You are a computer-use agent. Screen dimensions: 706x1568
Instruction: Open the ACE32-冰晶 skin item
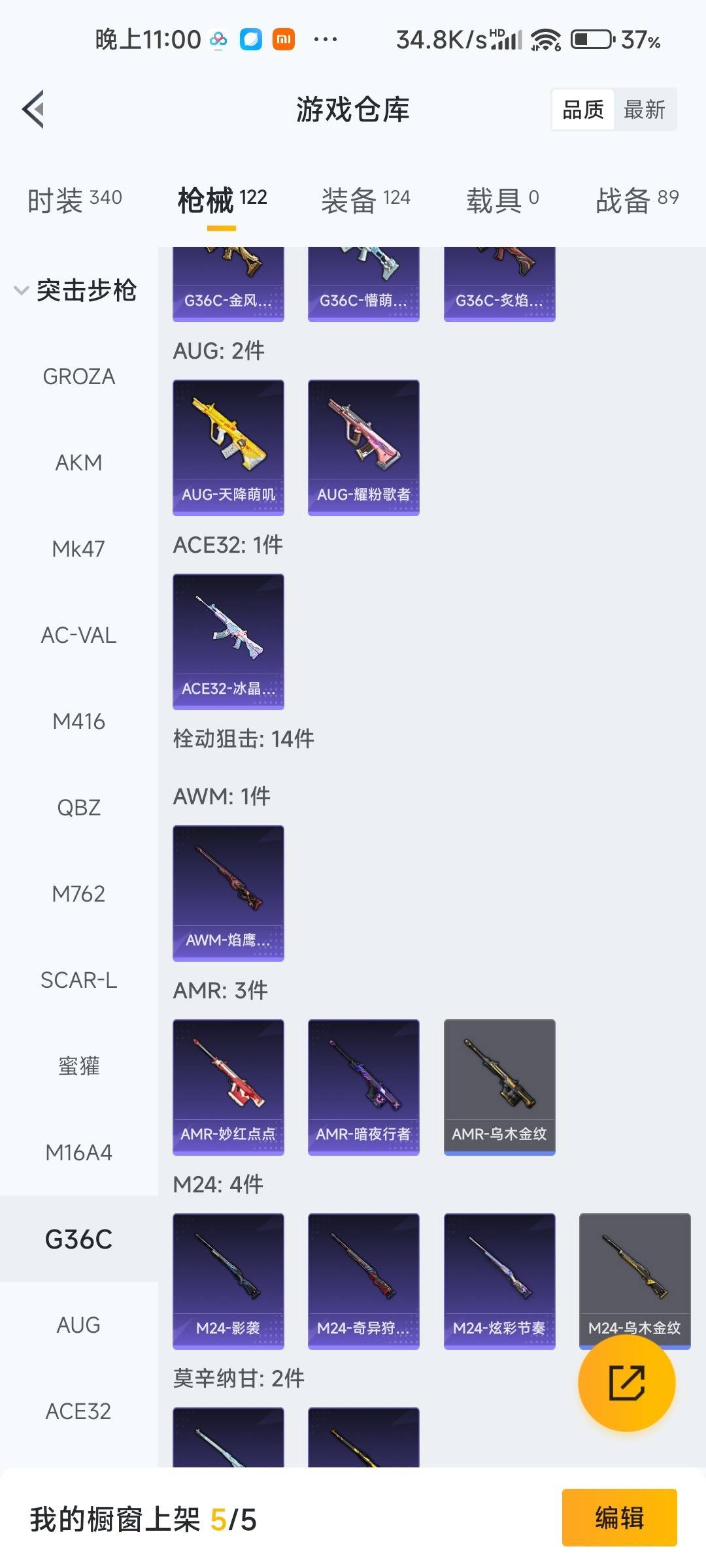click(228, 641)
